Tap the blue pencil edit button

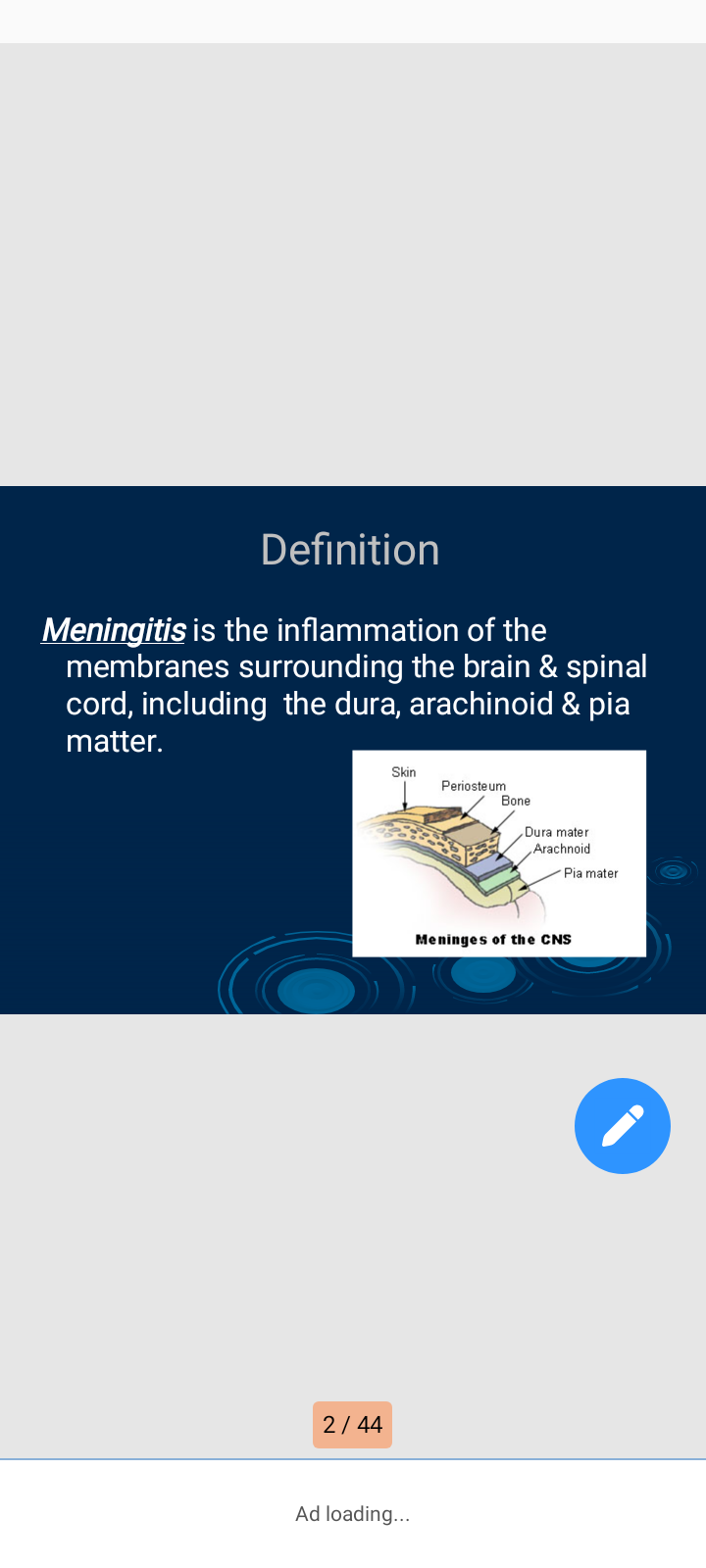(x=623, y=1126)
